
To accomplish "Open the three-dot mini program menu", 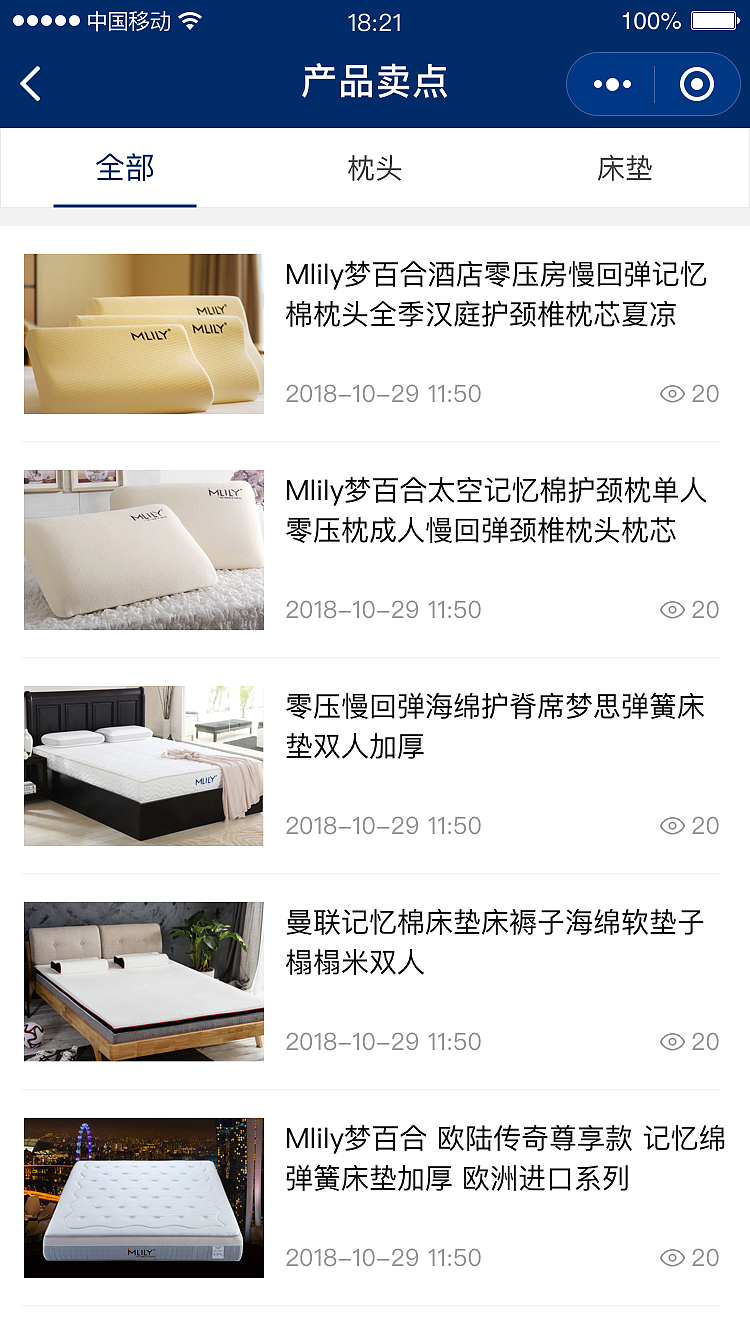I will click(x=610, y=84).
